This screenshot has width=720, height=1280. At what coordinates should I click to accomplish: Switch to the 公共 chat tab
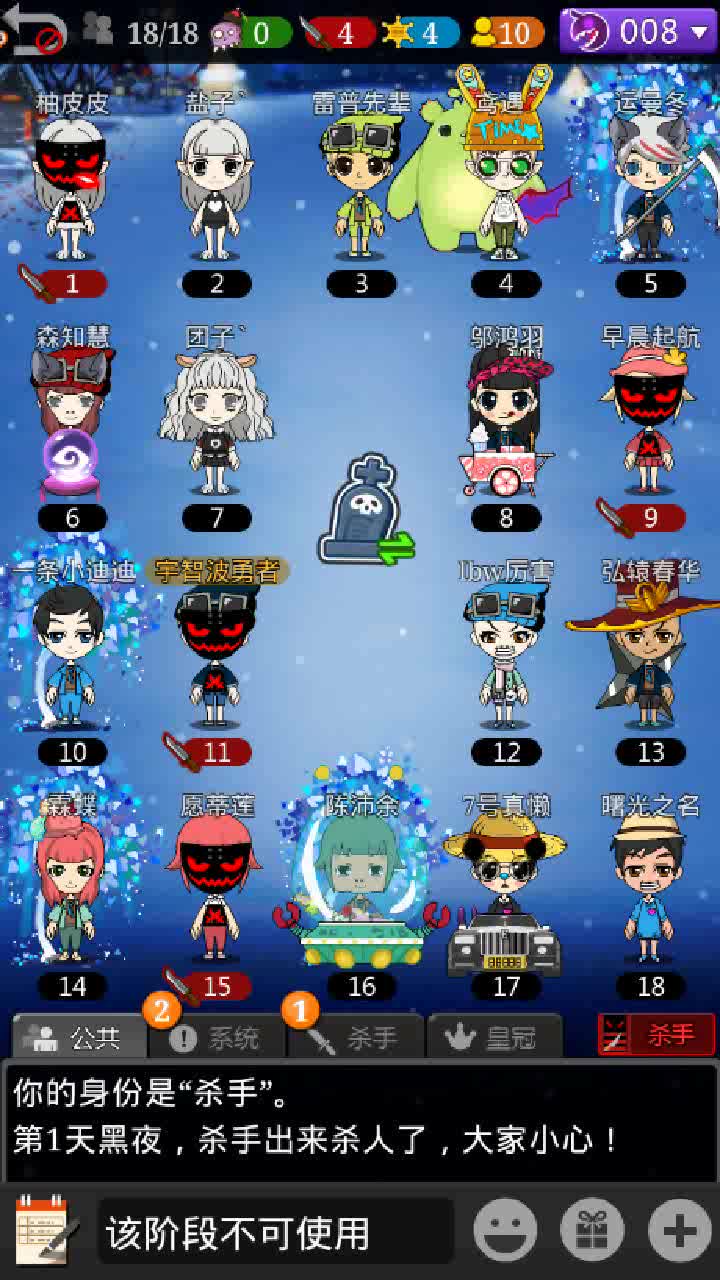tap(80, 1038)
